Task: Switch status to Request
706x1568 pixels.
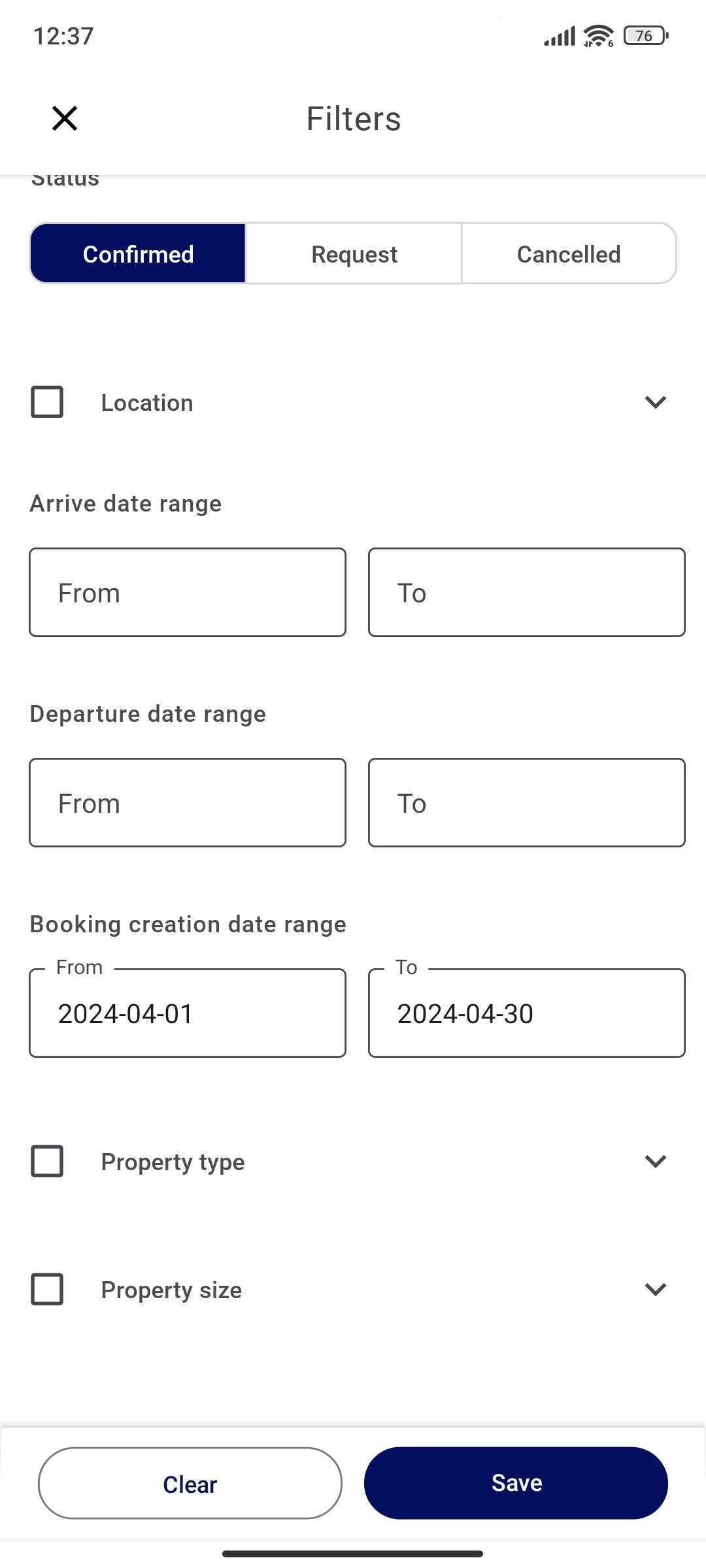Action: (354, 254)
